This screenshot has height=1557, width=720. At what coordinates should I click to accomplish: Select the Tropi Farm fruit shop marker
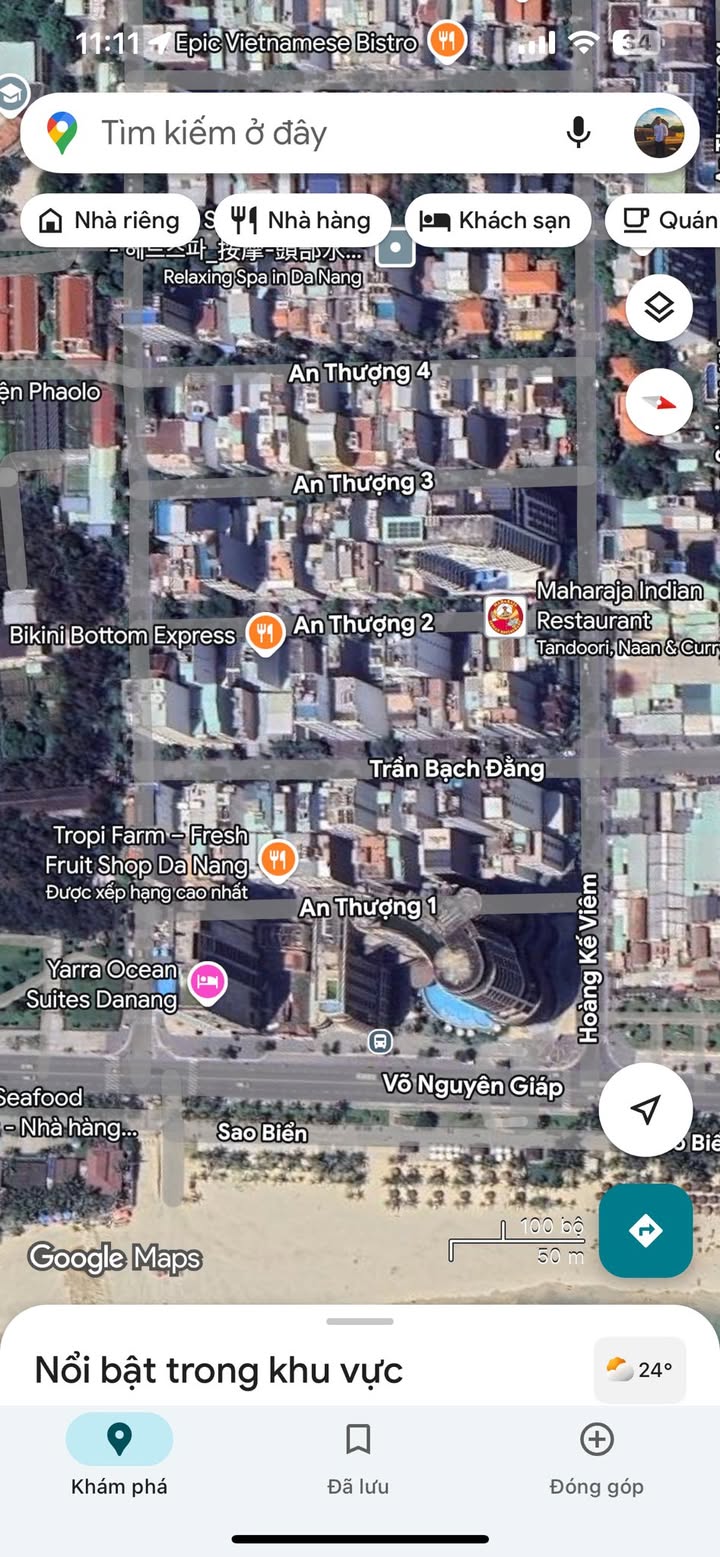click(277, 858)
